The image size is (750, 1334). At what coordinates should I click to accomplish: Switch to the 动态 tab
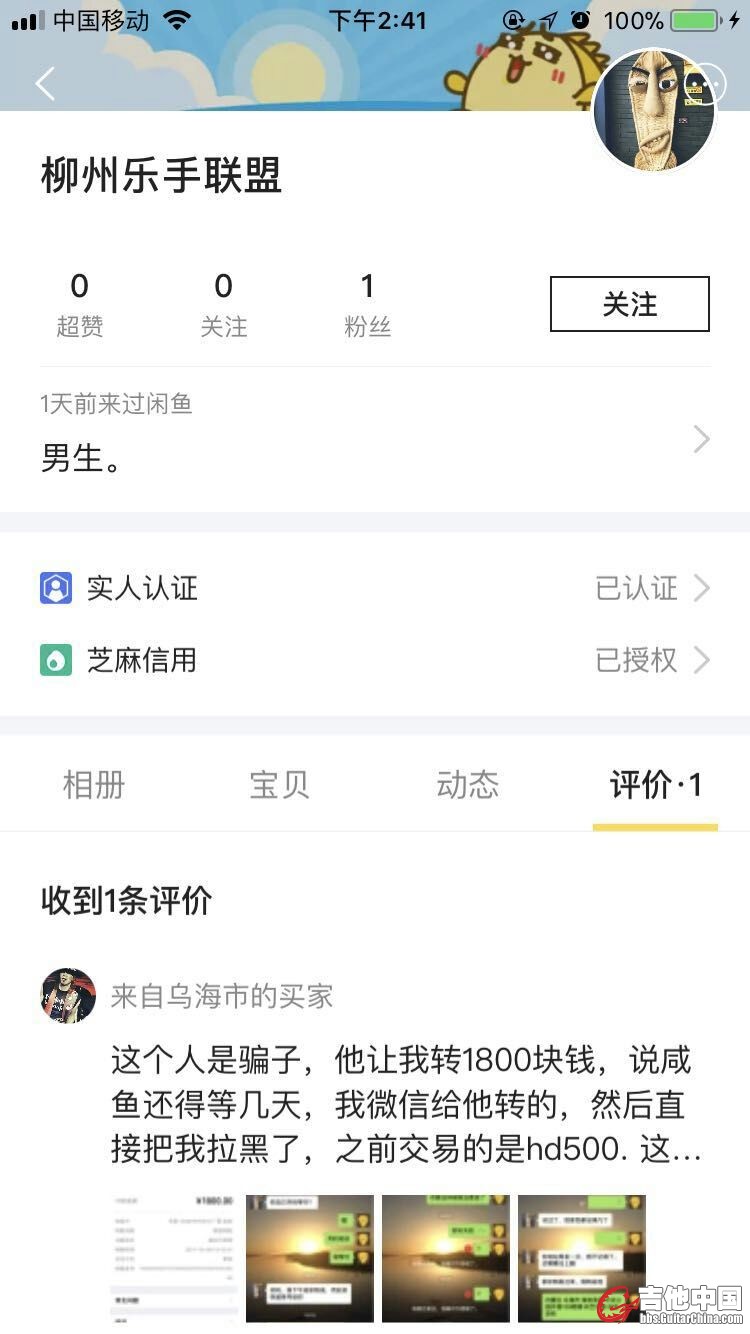467,785
